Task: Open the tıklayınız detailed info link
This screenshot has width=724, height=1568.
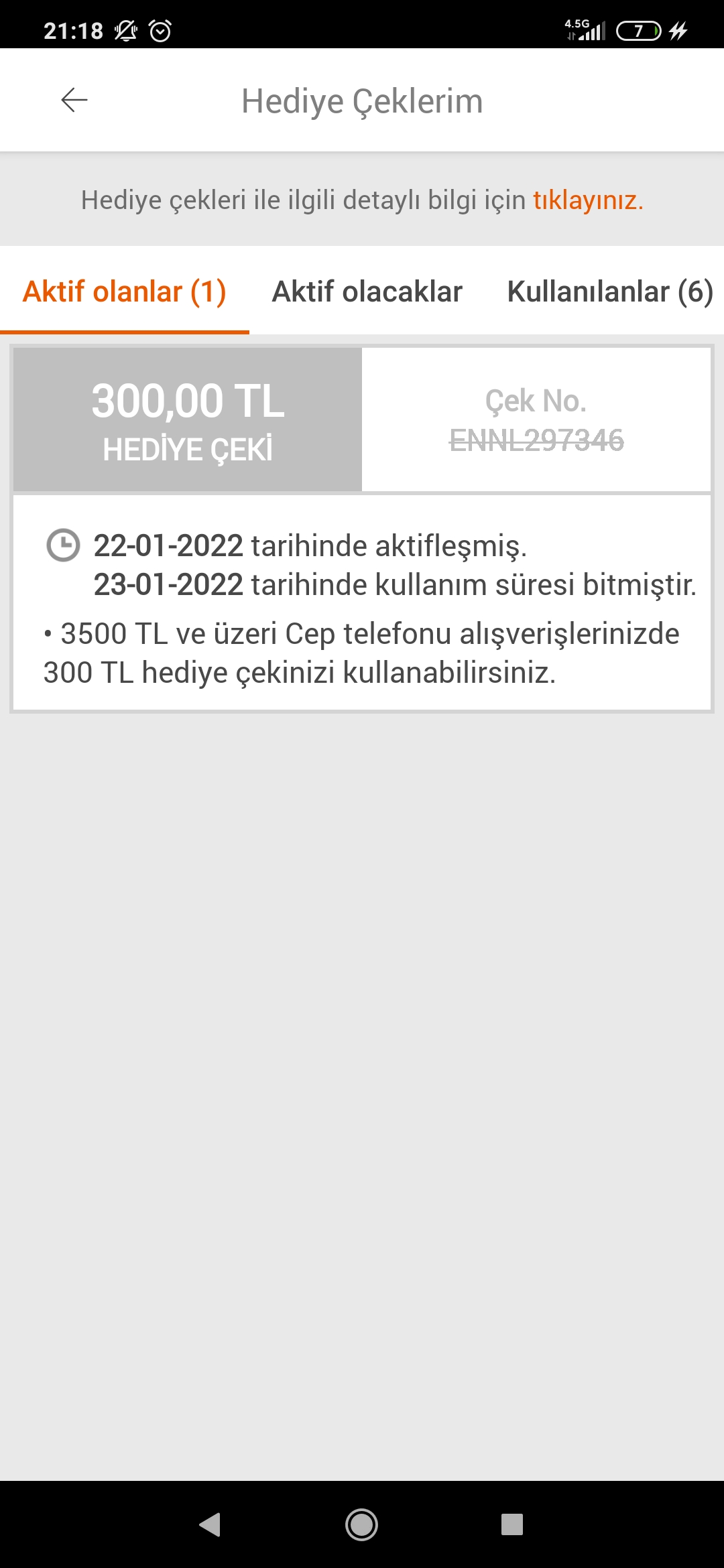Action: point(588,200)
